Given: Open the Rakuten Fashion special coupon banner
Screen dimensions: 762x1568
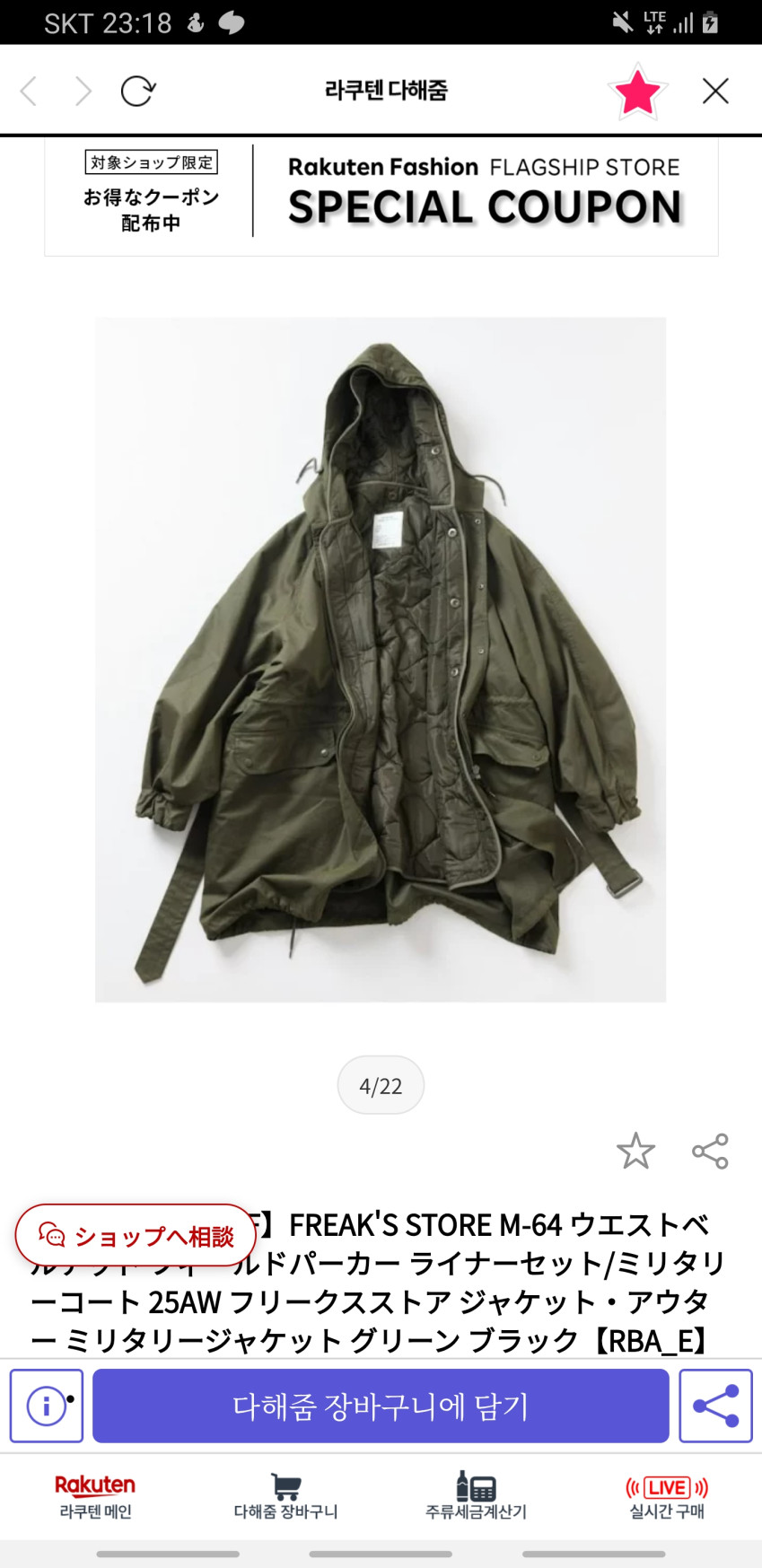Looking at the screenshot, I should click(381, 196).
